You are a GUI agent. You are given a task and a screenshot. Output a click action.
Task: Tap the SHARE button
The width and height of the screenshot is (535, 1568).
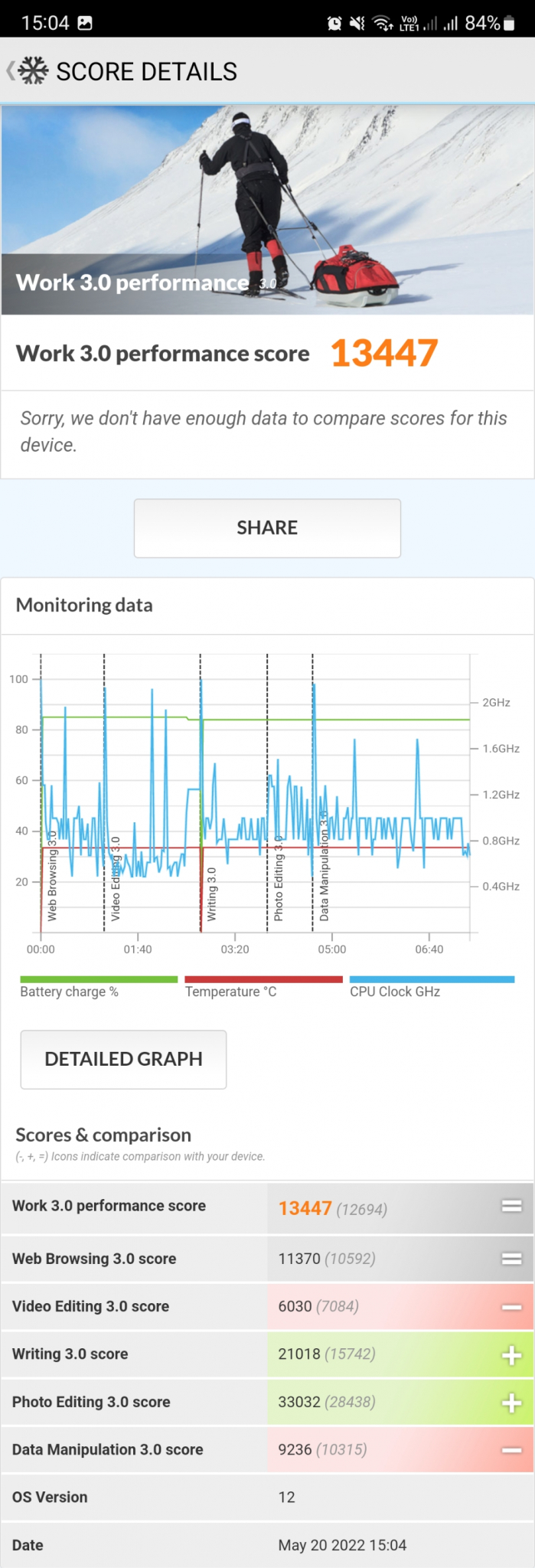267,528
